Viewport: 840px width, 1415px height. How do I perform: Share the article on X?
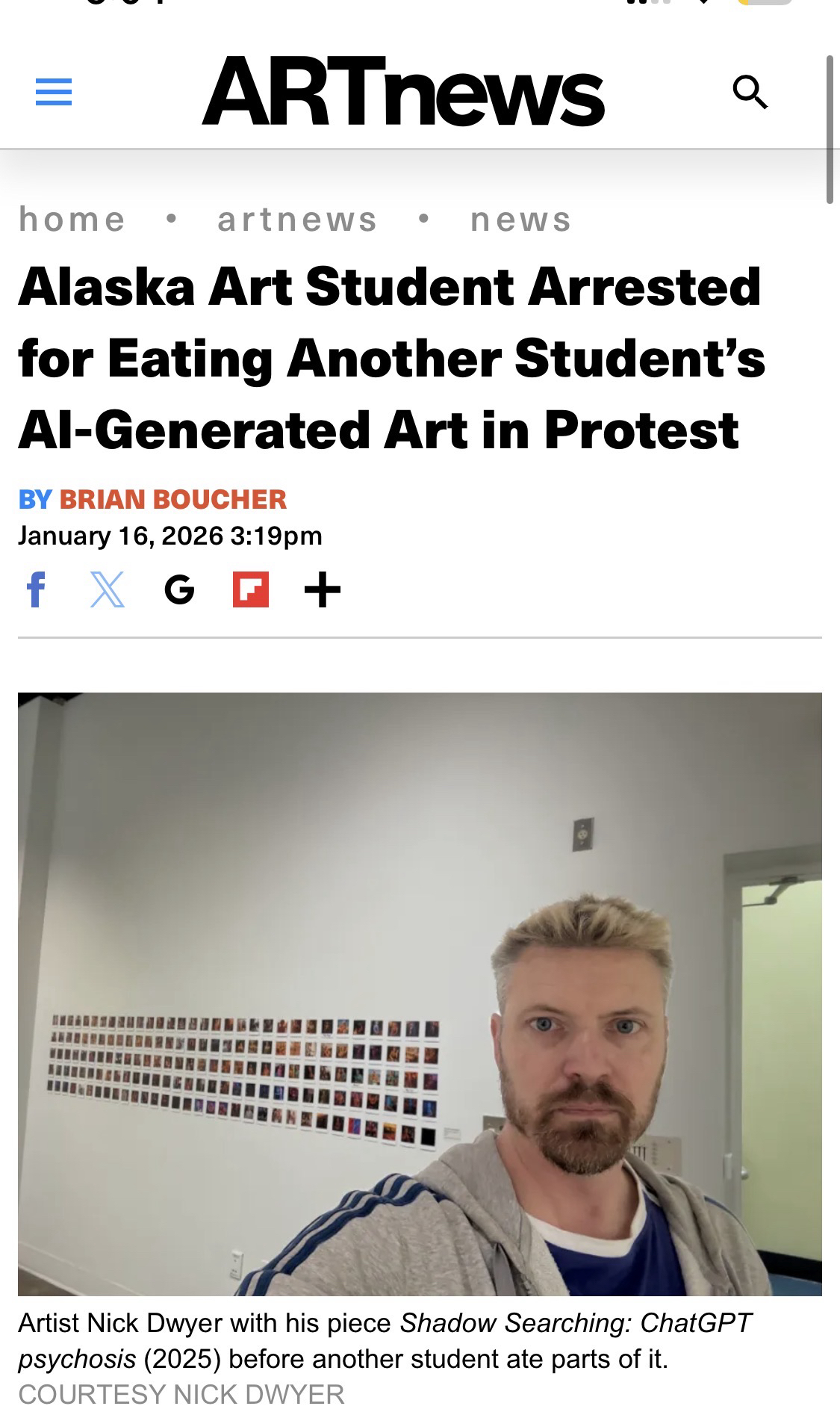pos(108,589)
